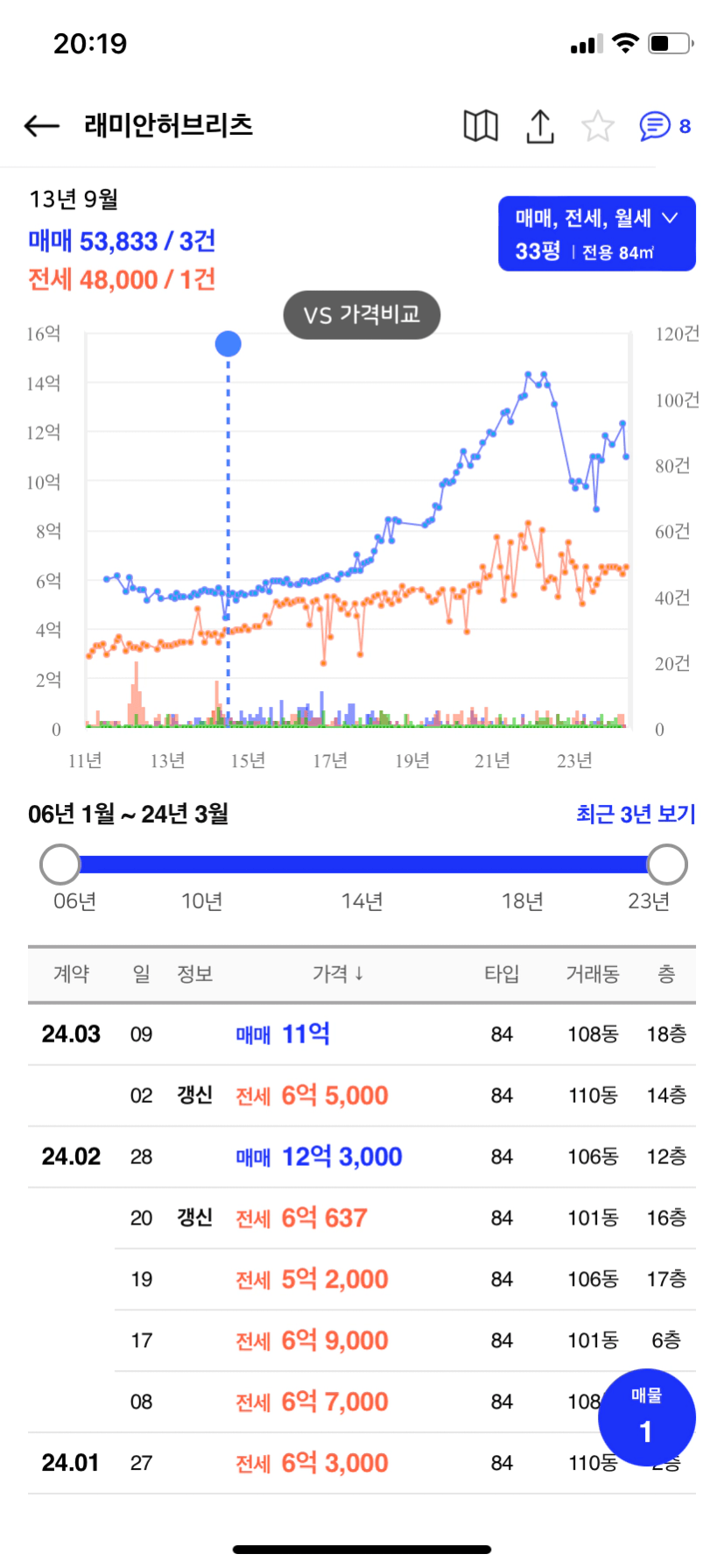
Task: Open the map view icon
Action: 481,126
